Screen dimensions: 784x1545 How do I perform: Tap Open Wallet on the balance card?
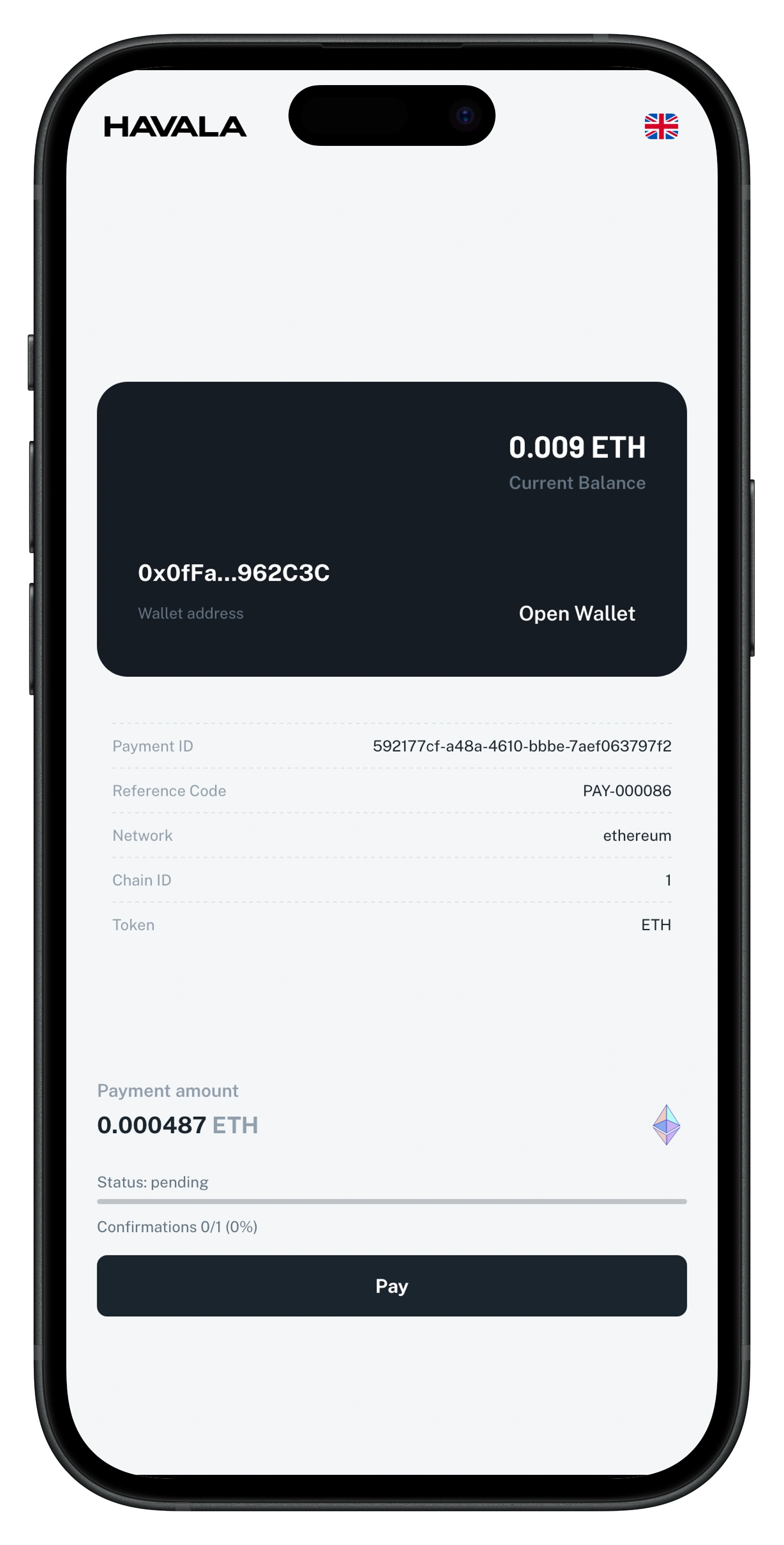point(576,613)
